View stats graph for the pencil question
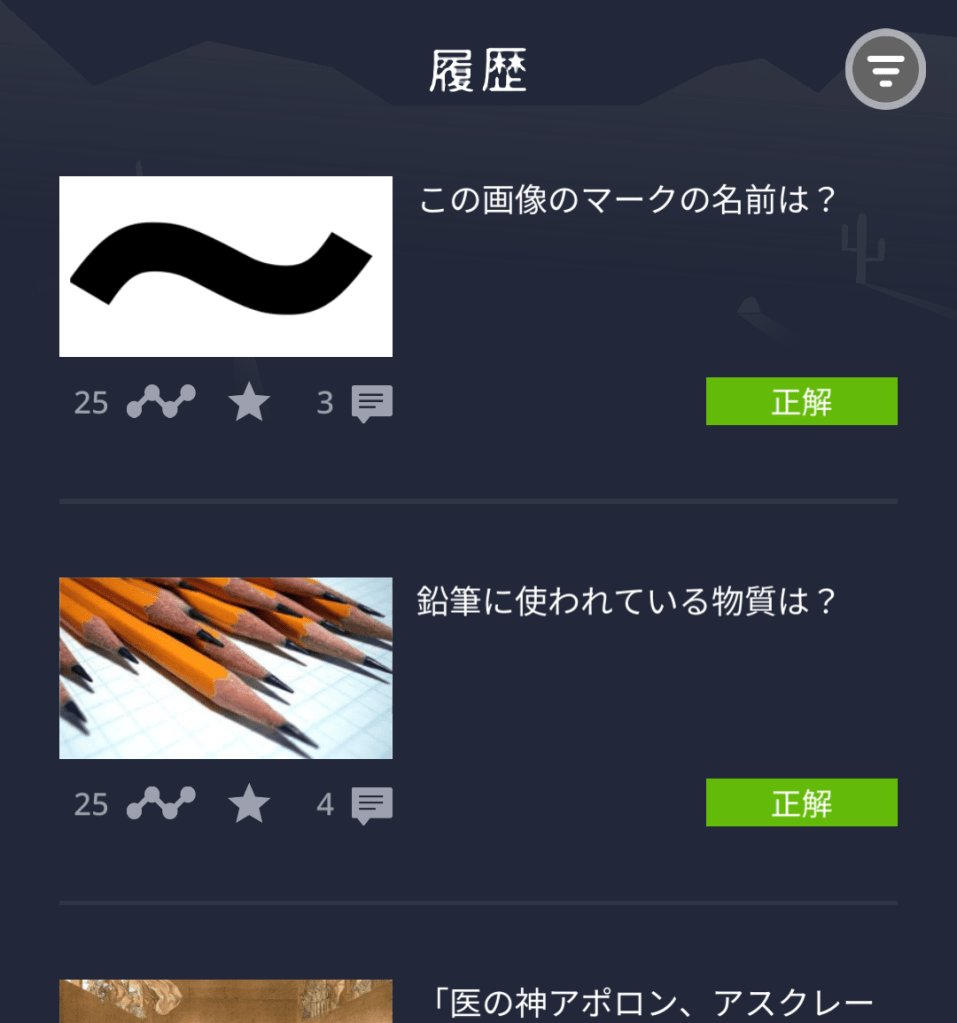This screenshot has height=1023, width=957. click(160, 803)
